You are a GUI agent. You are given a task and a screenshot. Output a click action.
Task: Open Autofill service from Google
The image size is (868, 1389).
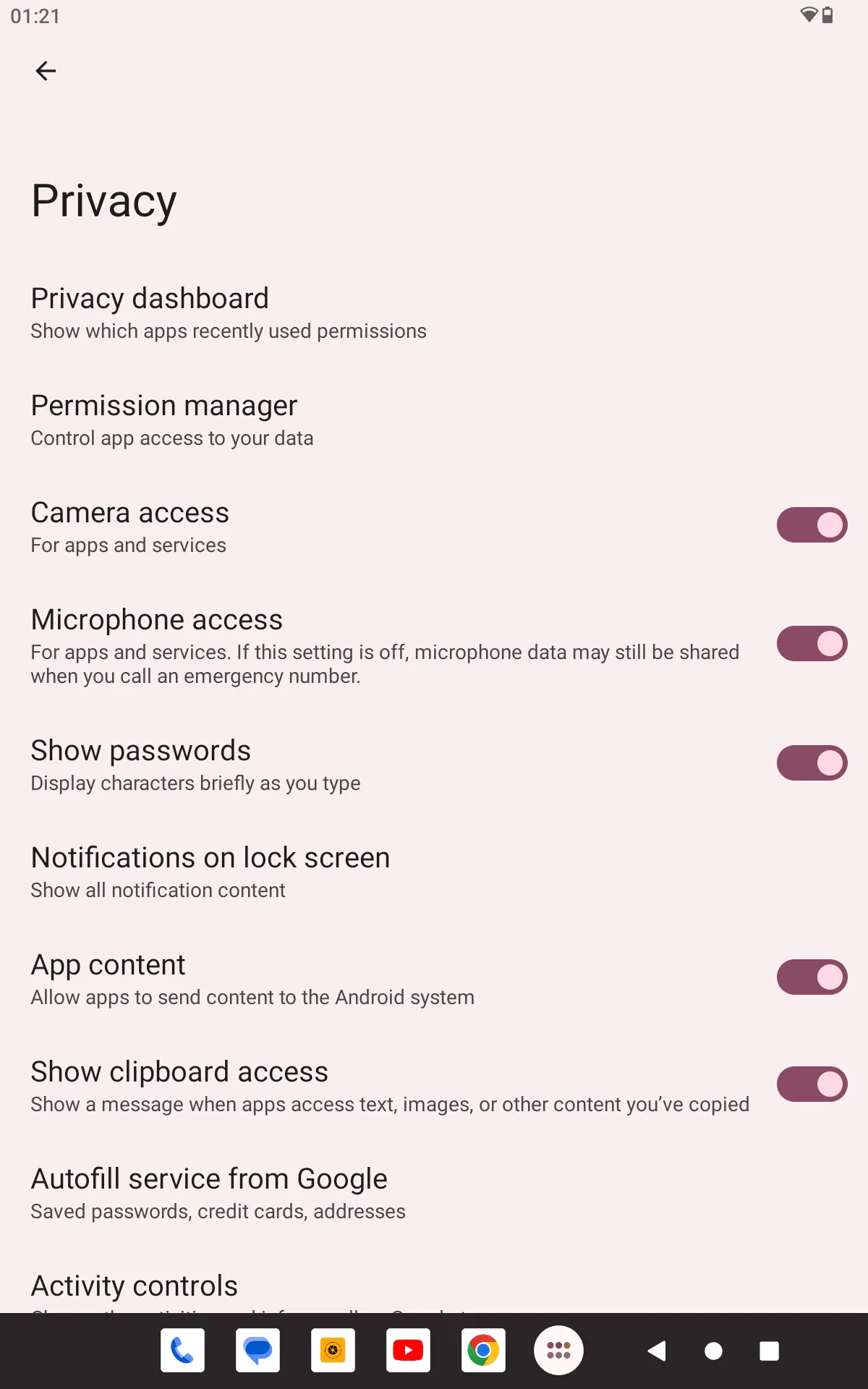434,1194
